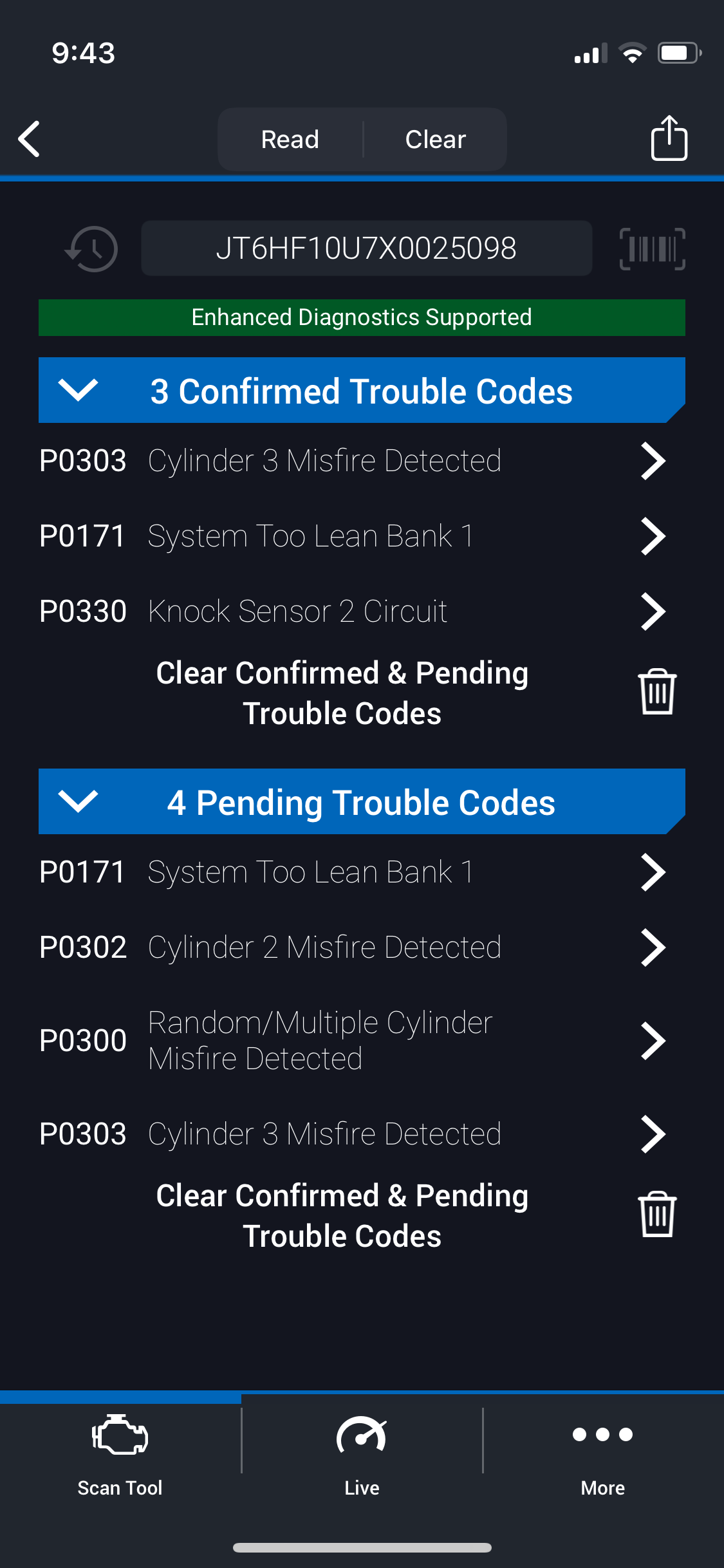Scan VIN with the barcode icon

point(652,248)
